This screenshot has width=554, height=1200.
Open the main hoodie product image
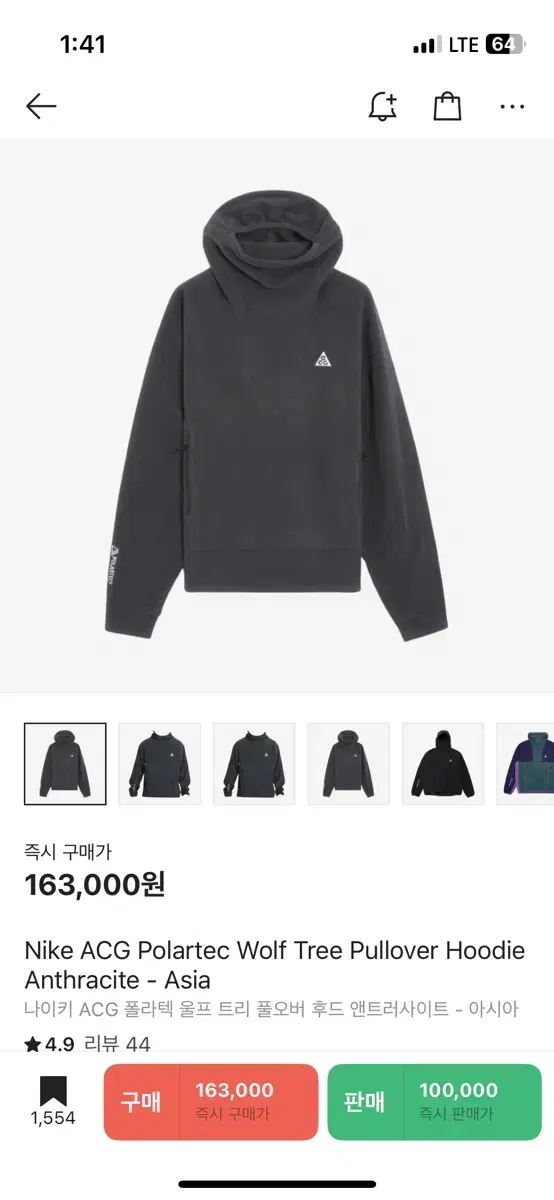coord(277,415)
